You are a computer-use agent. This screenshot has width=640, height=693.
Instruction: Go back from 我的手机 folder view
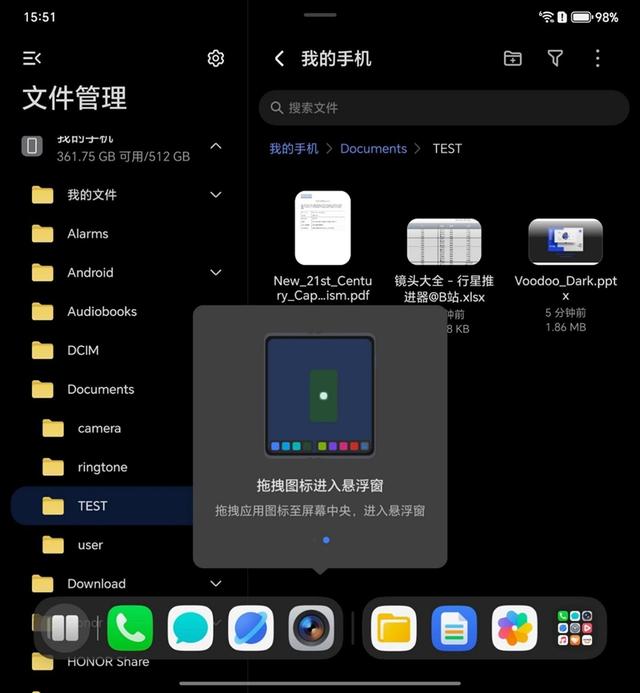coord(279,59)
